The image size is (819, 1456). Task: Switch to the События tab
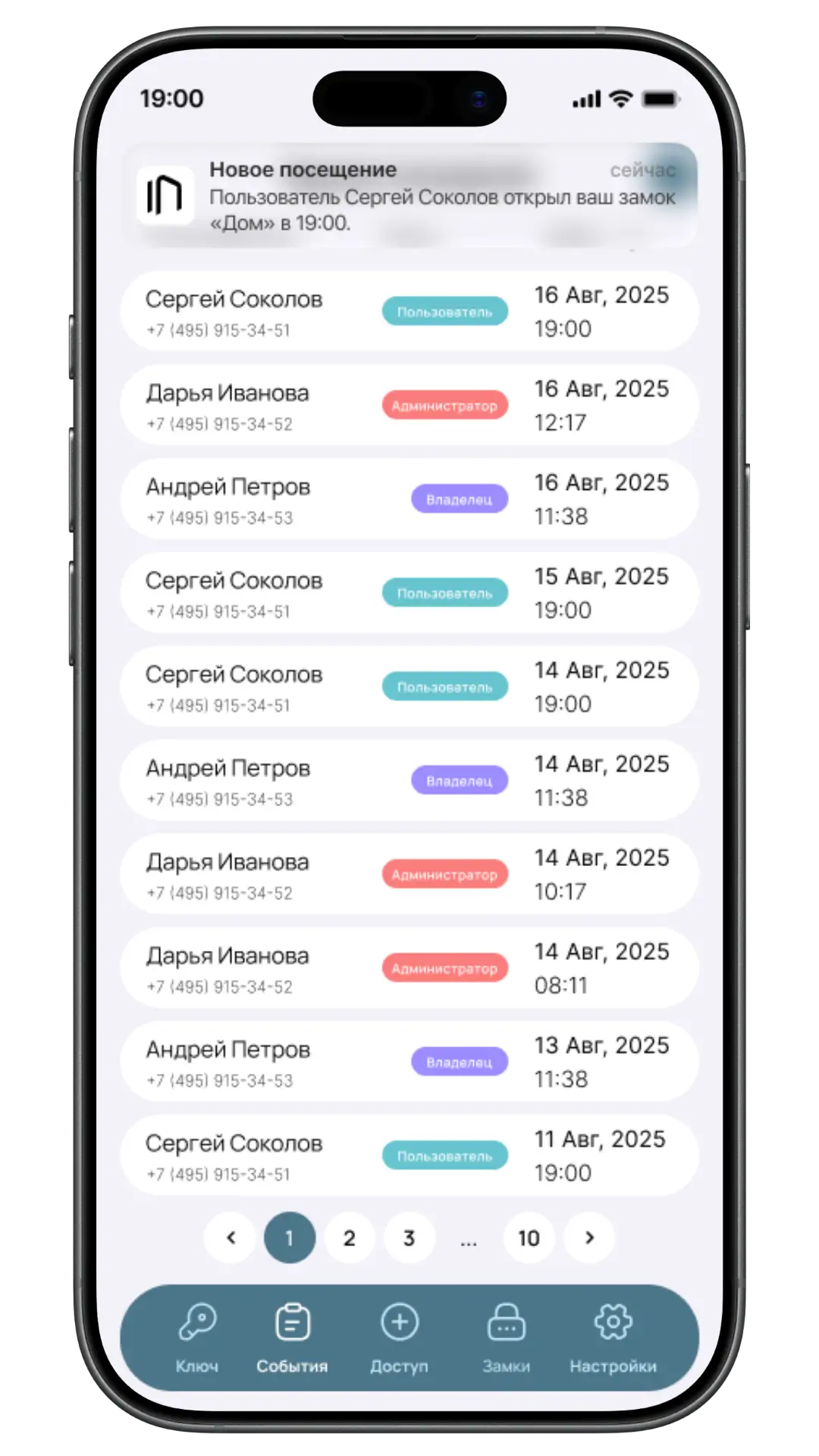[x=292, y=1338]
